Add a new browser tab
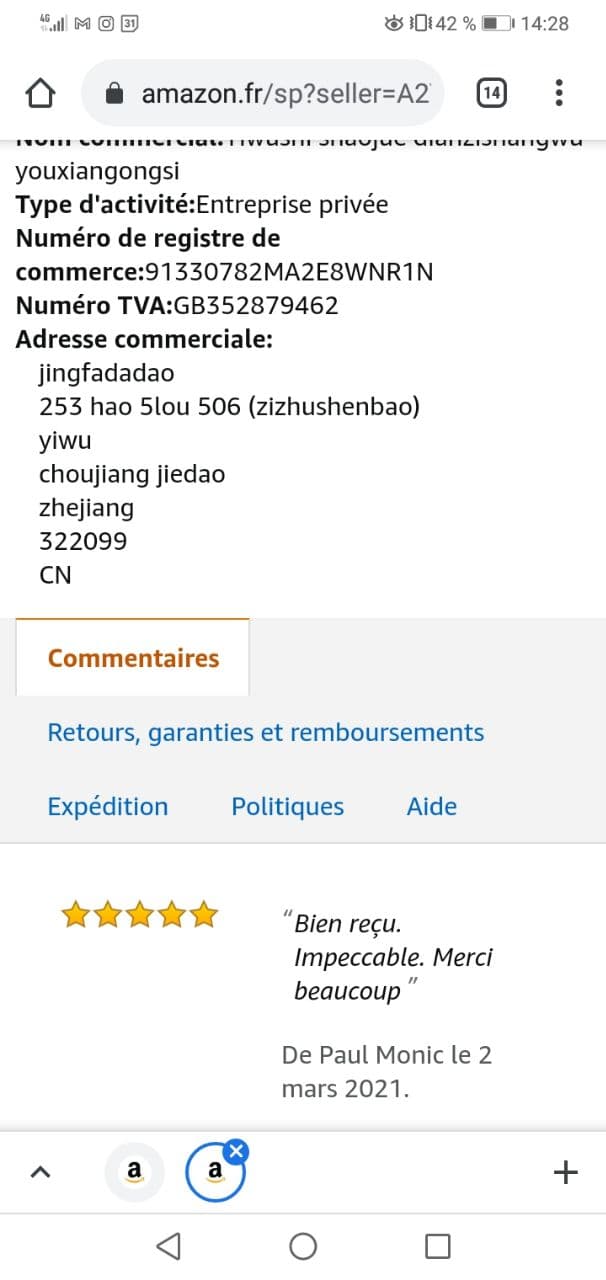This screenshot has height=1280, width=606. click(566, 1172)
